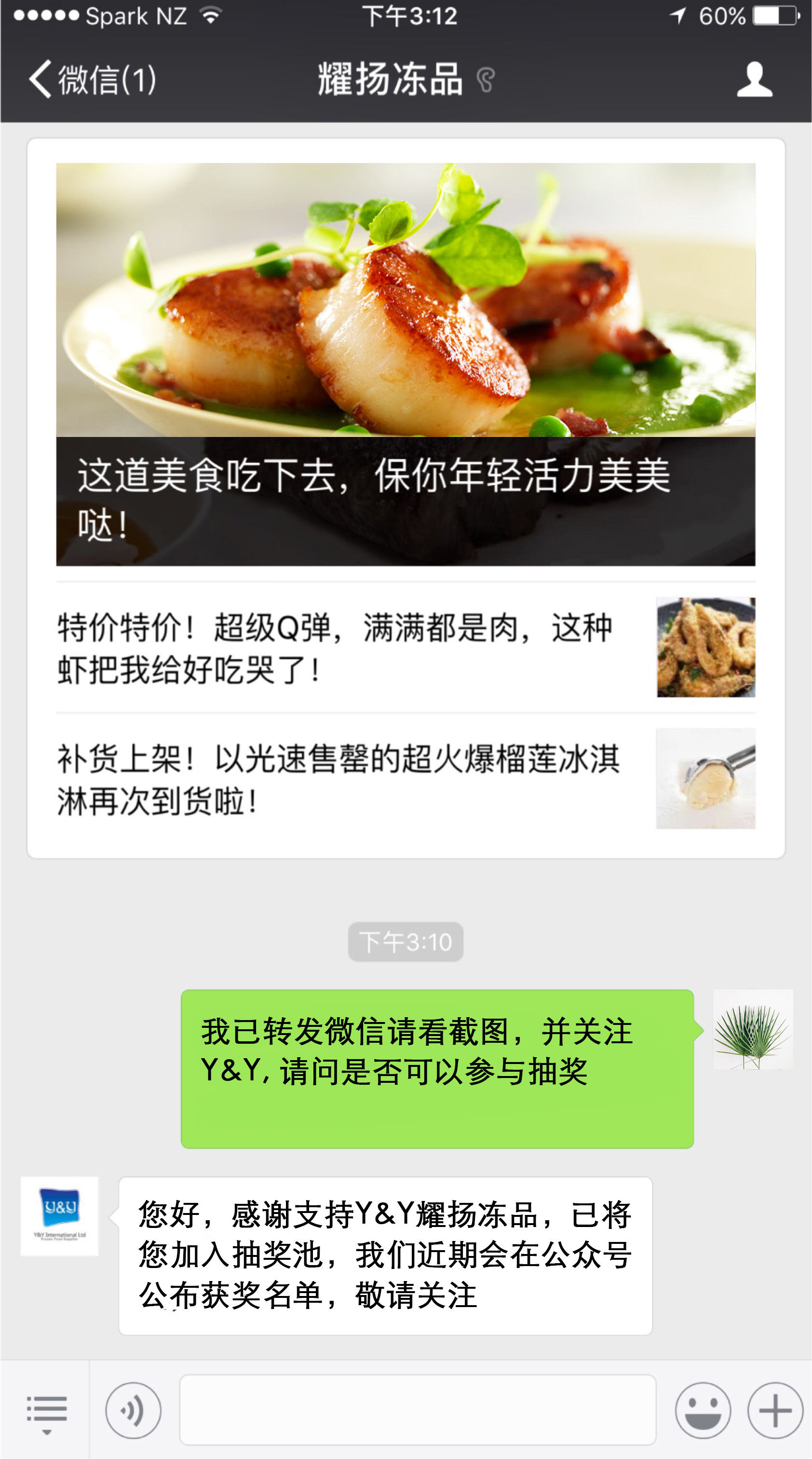The height and width of the screenshot is (1459, 812).
Task: Open the emoji sticker panel
Action: pyautogui.click(x=703, y=1410)
